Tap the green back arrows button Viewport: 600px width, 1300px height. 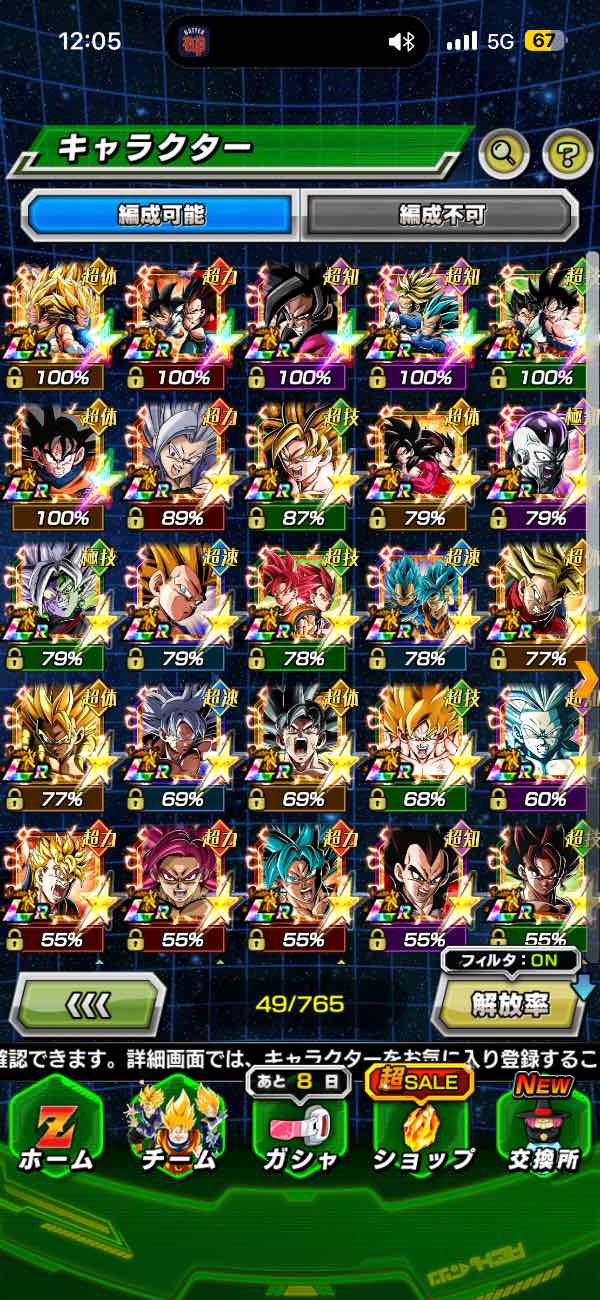coord(88,1003)
